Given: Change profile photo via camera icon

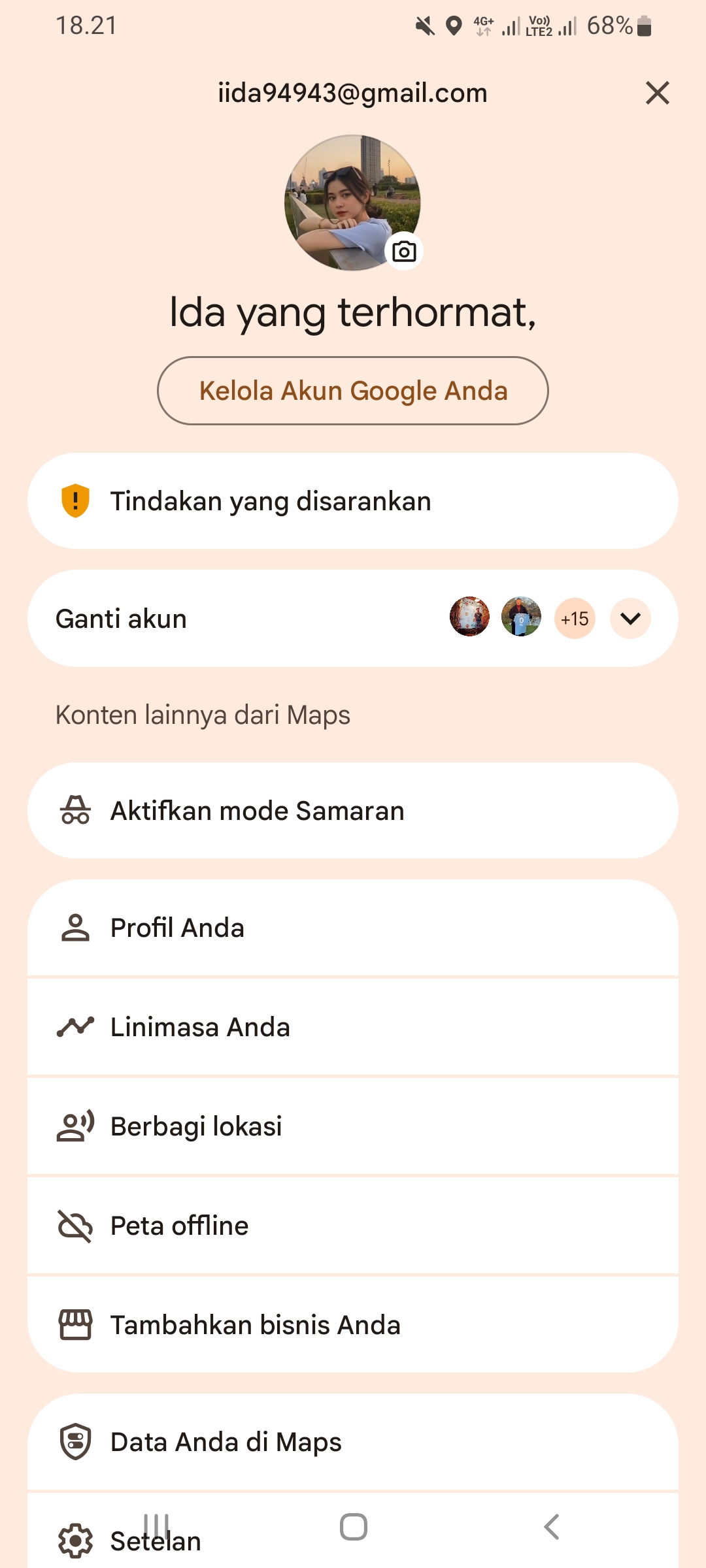Looking at the screenshot, I should click(x=404, y=252).
